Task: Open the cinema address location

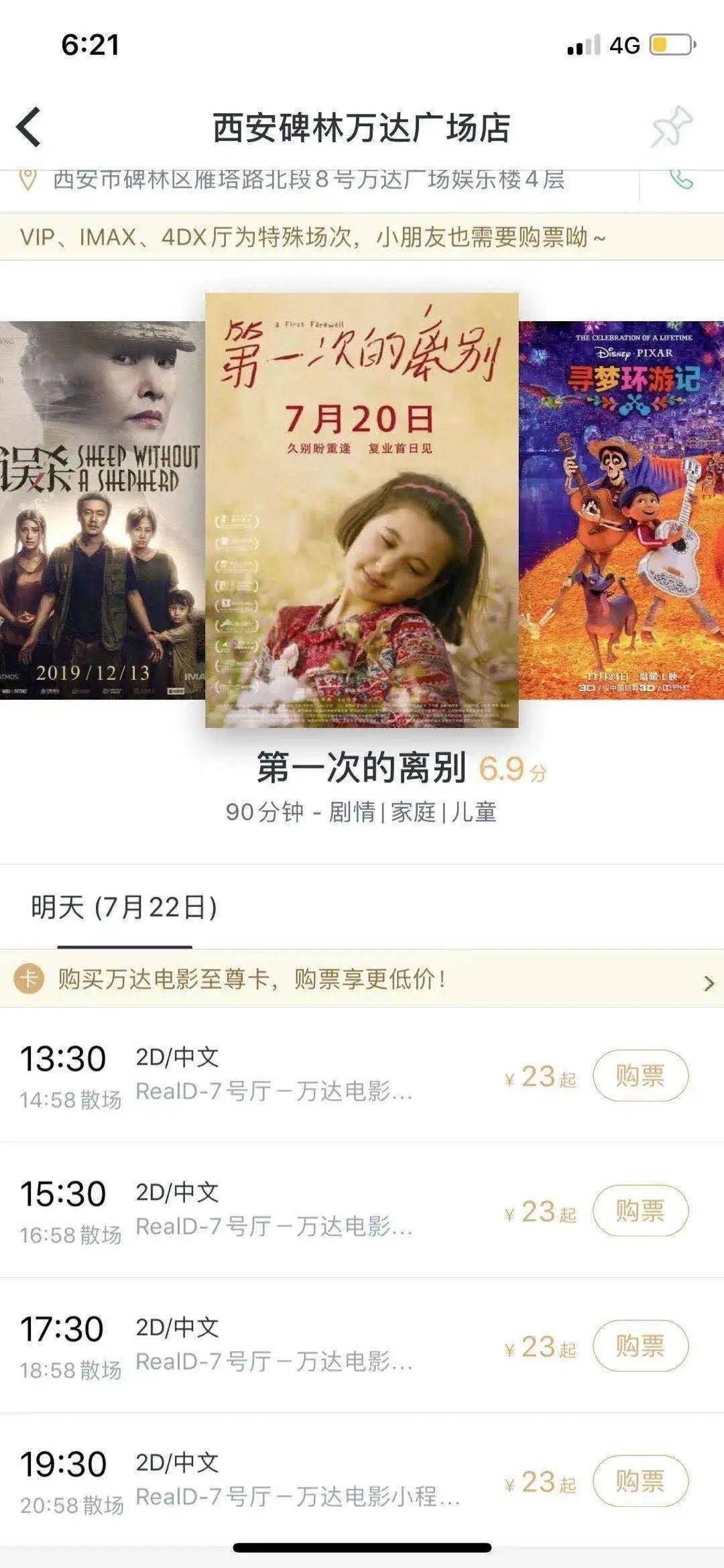Action: (x=308, y=180)
